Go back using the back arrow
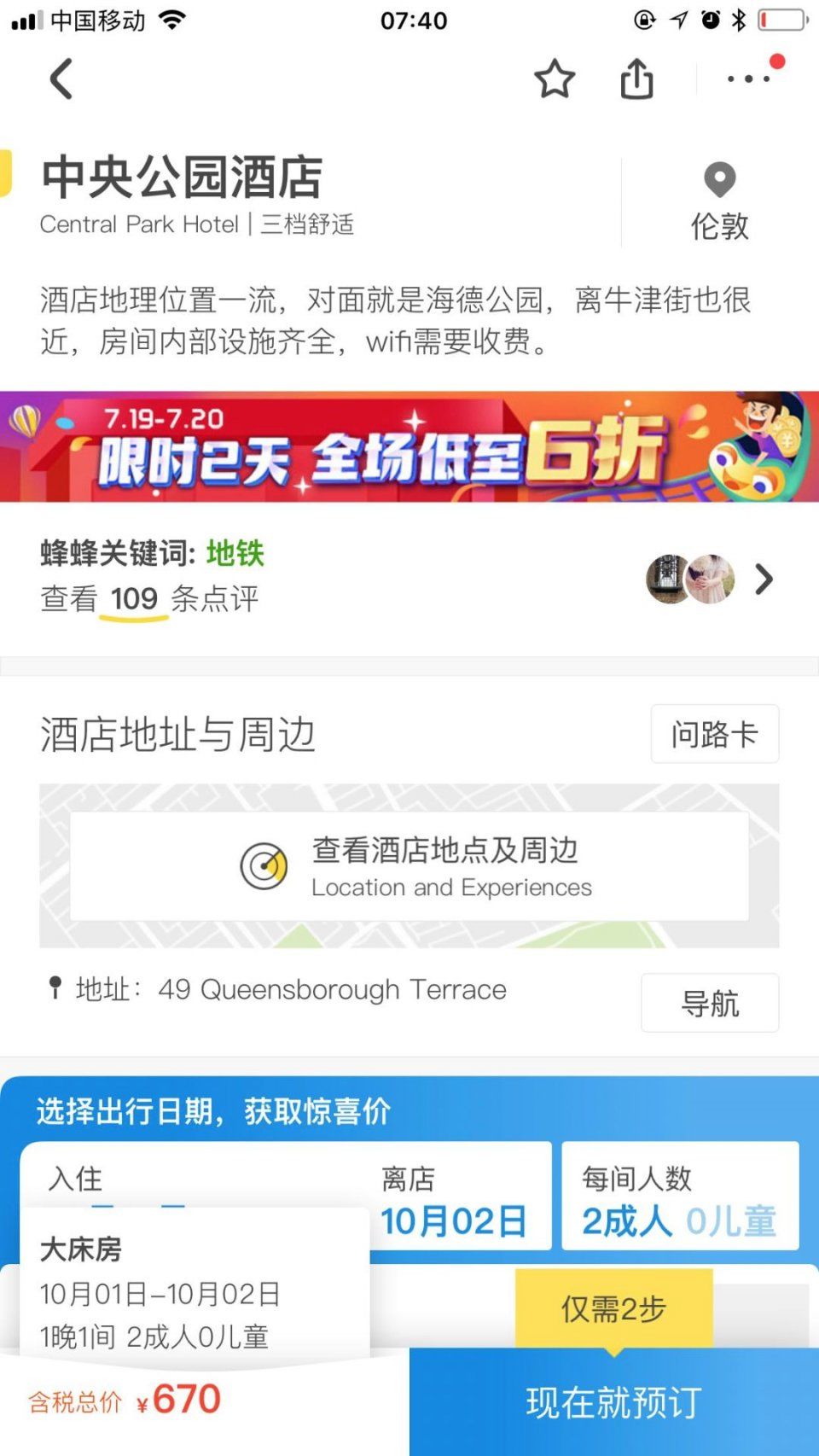The width and height of the screenshot is (819, 1456). point(61,79)
